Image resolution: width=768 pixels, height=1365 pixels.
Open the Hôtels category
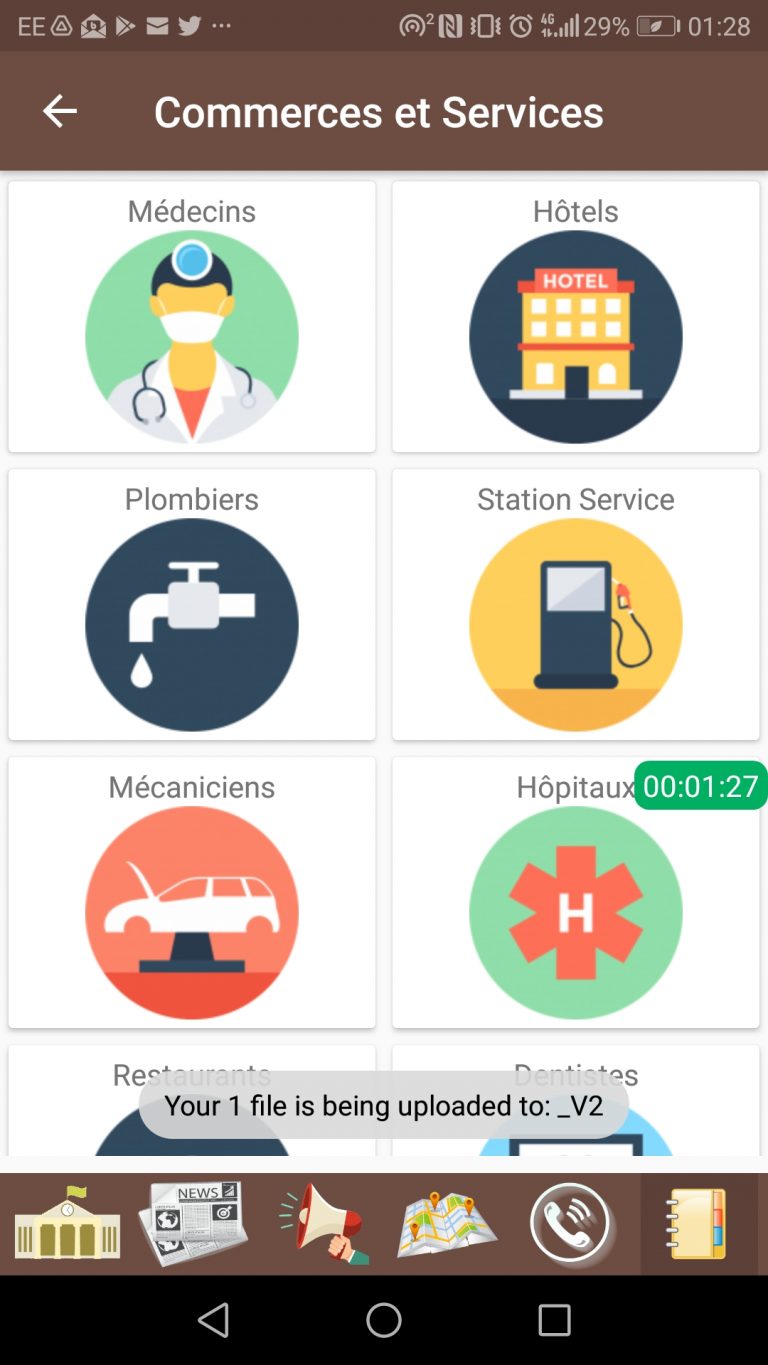pyautogui.click(x=576, y=317)
